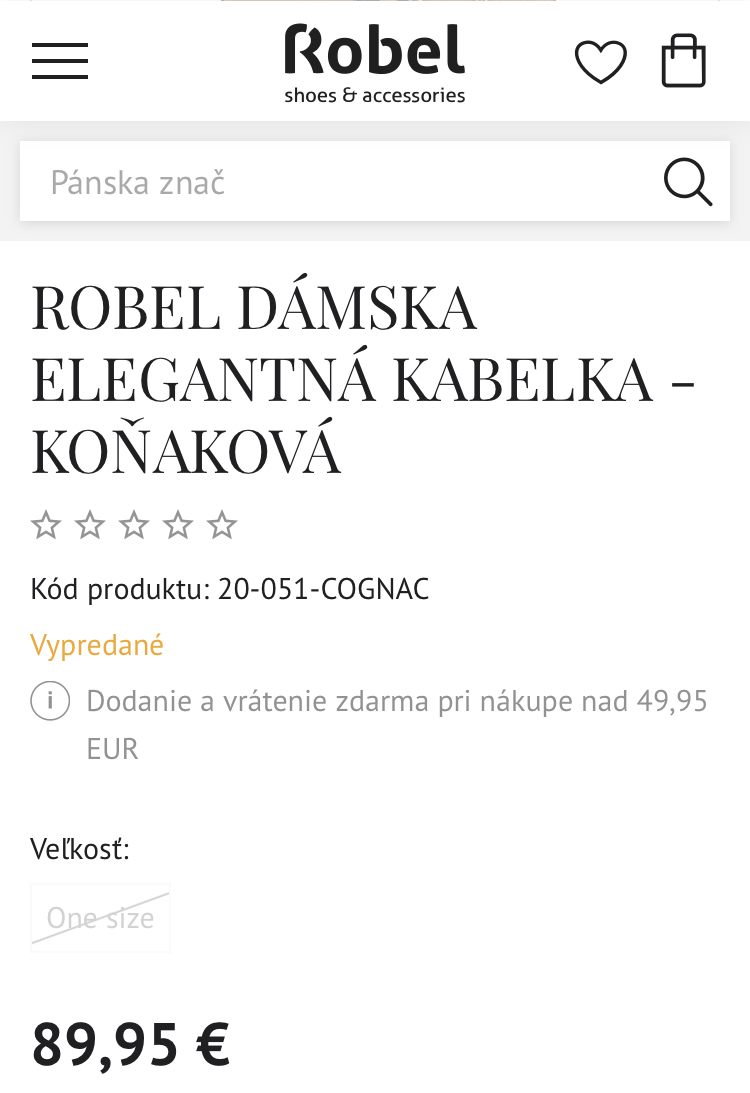750x1093 pixels.
Task: Select the One size option
Action: click(x=101, y=918)
